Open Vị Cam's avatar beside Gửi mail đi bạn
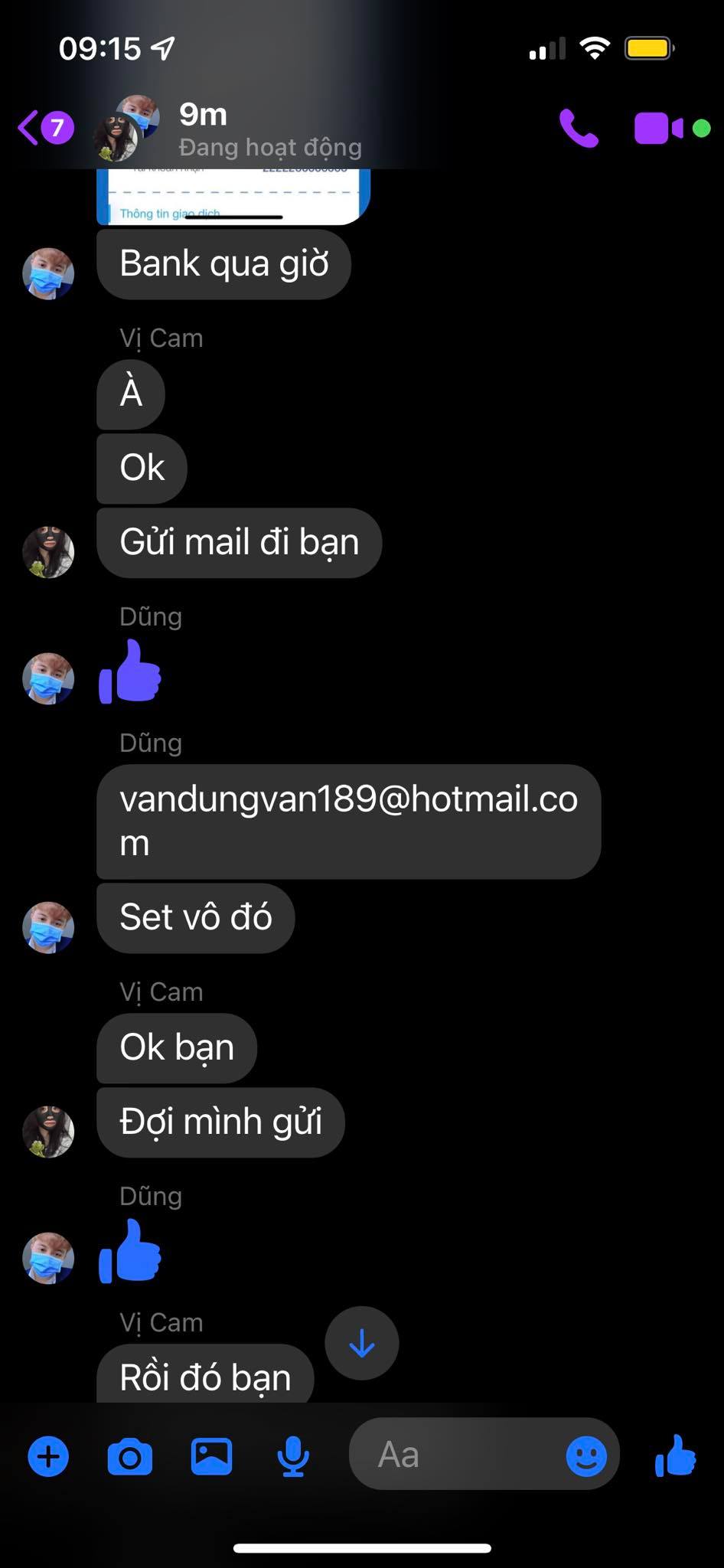Viewport: 724px width, 1568px height. [48, 551]
